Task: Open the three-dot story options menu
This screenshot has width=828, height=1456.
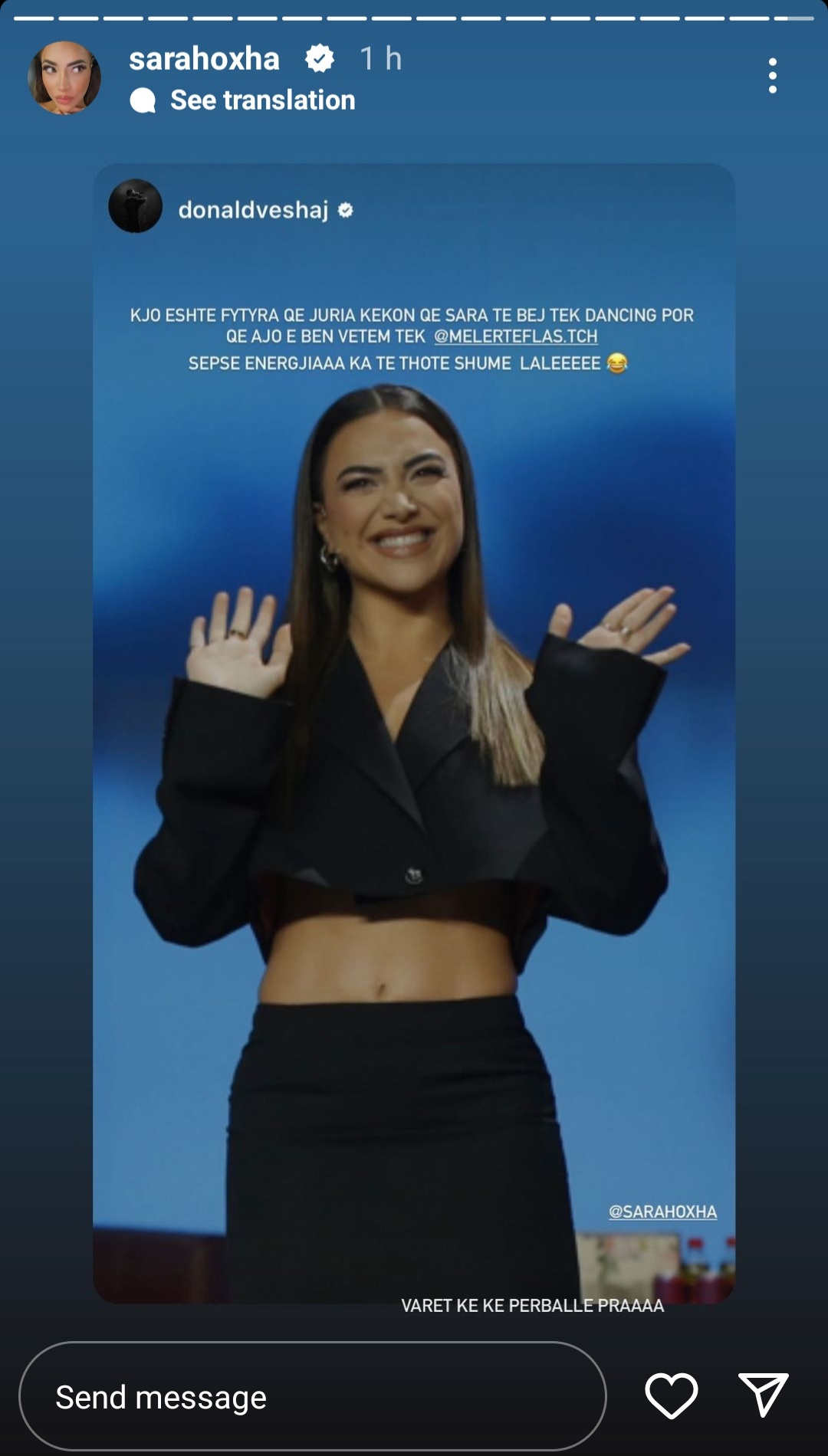Action: coord(772,76)
